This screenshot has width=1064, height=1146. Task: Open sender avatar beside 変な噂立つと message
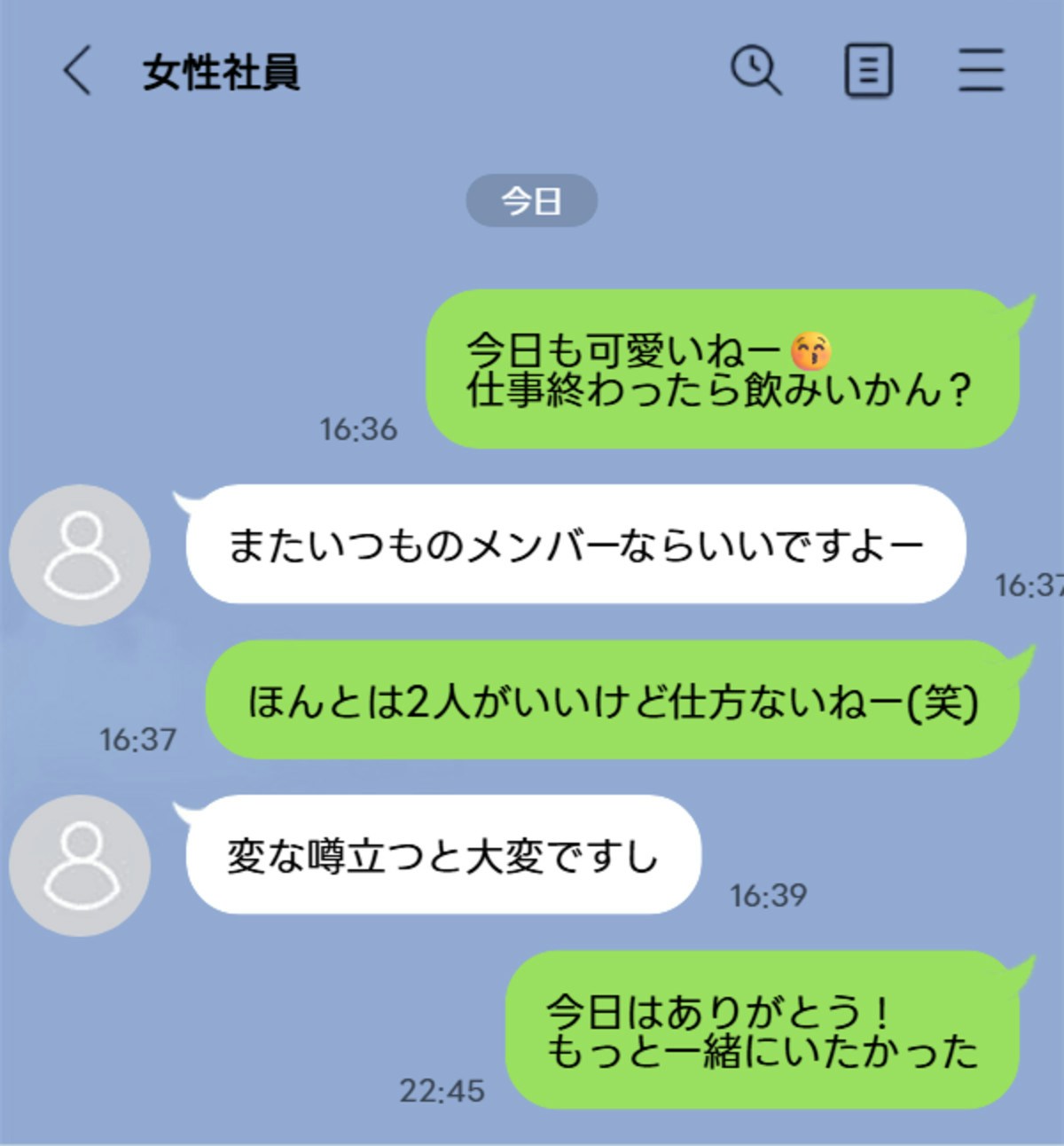[80, 866]
